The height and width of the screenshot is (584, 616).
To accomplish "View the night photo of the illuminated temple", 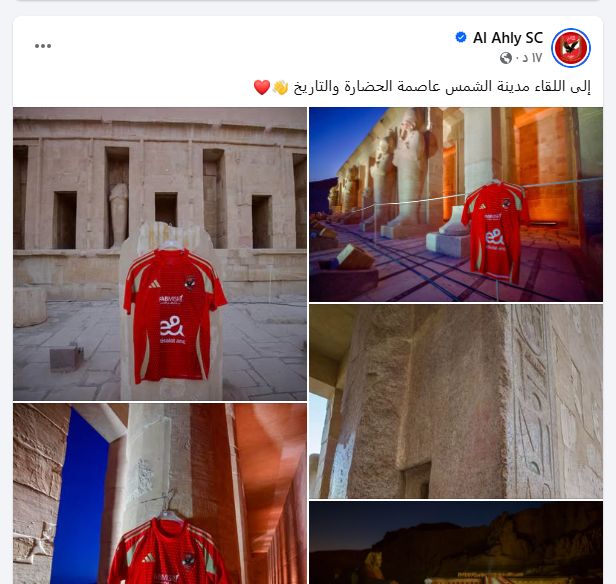I will (455, 544).
